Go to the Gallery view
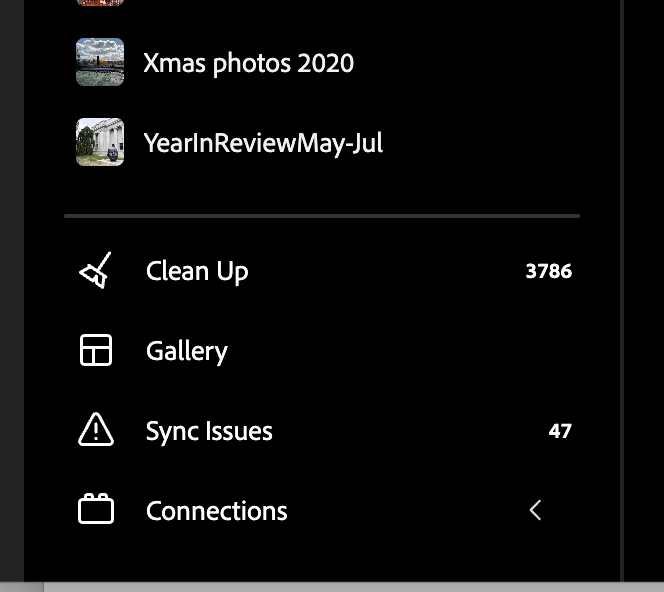This screenshot has height=592, width=664. click(x=322, y=351)
